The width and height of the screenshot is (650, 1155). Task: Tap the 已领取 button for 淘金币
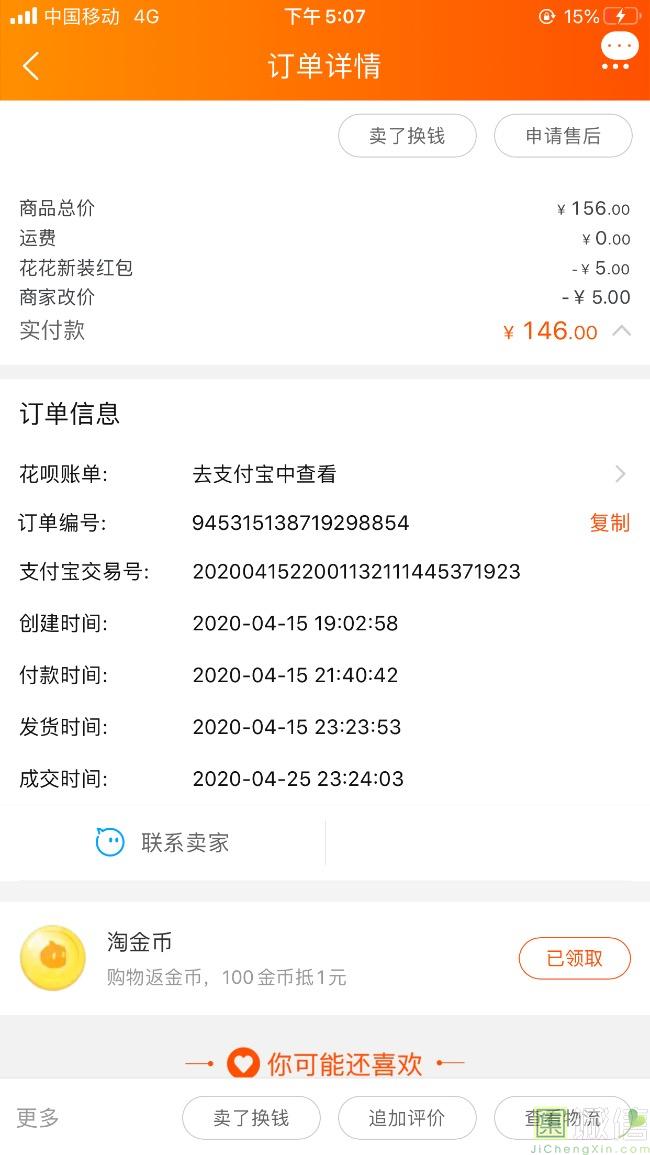(x=574, y=958)
